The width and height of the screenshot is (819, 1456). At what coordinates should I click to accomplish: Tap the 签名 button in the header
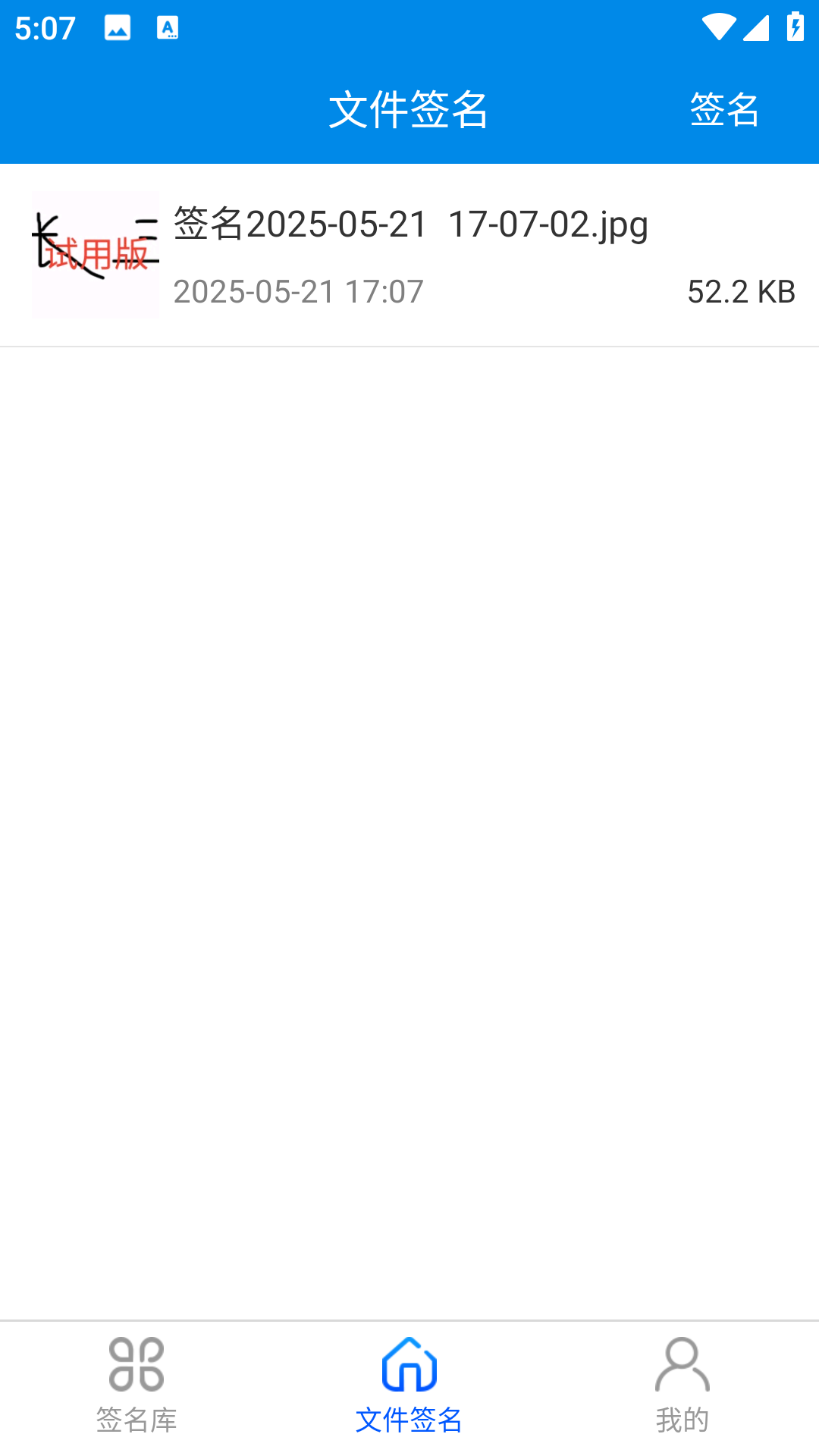[724, 109]
